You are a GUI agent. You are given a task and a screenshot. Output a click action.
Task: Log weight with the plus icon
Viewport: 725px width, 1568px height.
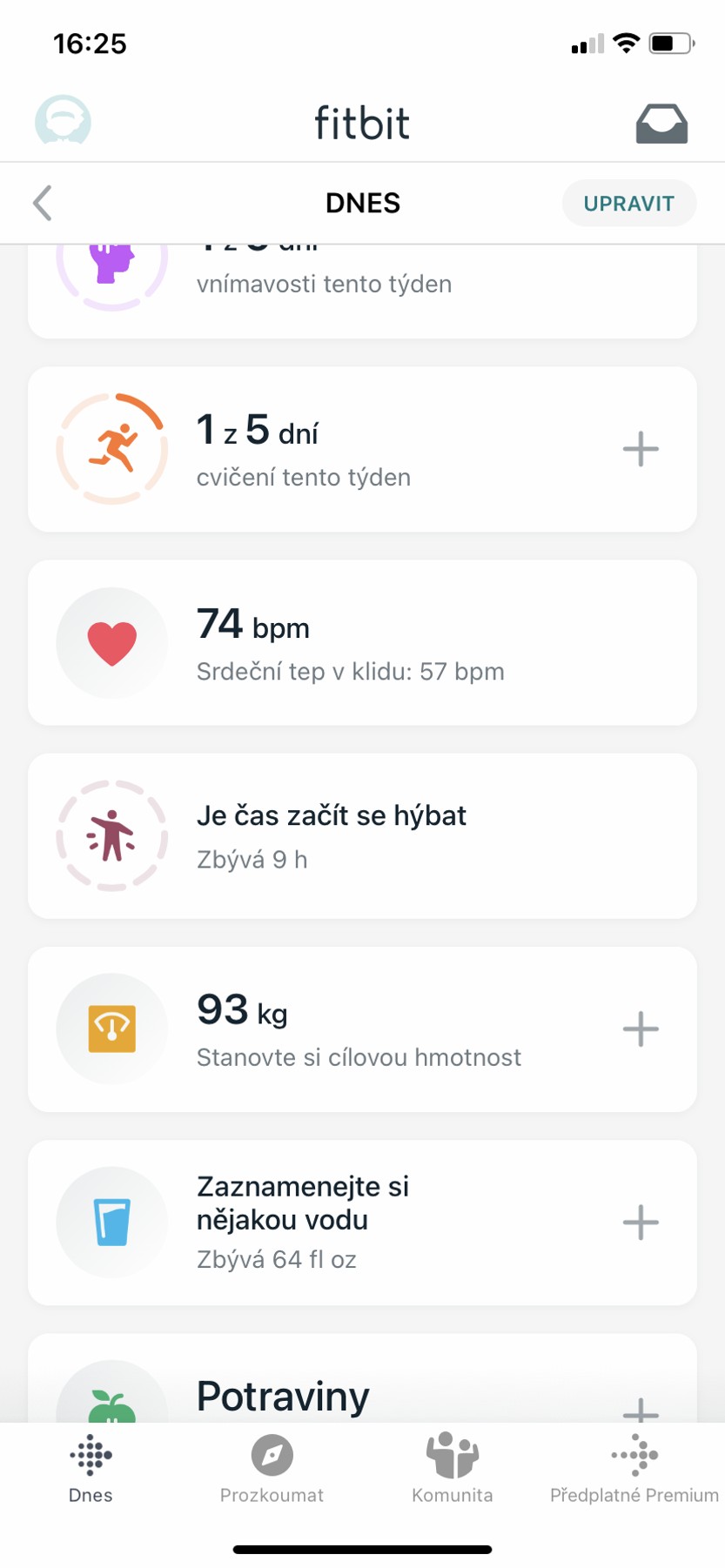tap(641, 1029)
